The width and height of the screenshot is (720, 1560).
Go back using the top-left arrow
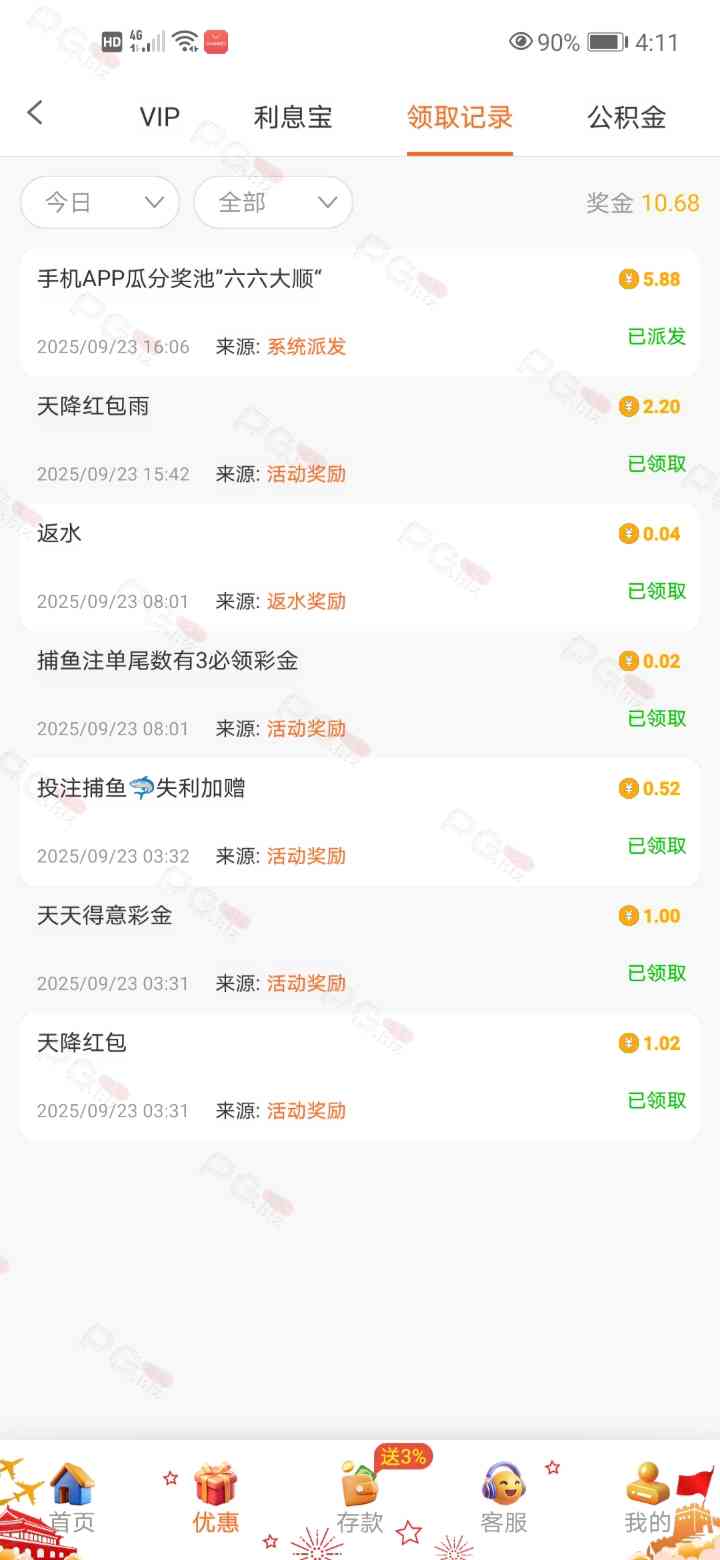(36, 114)
